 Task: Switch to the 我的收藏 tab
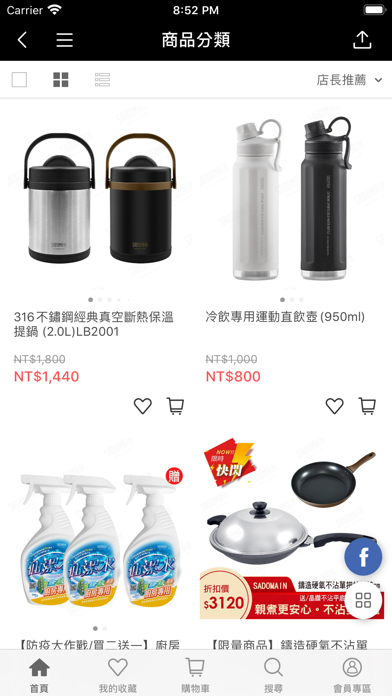tap(118, 676)
